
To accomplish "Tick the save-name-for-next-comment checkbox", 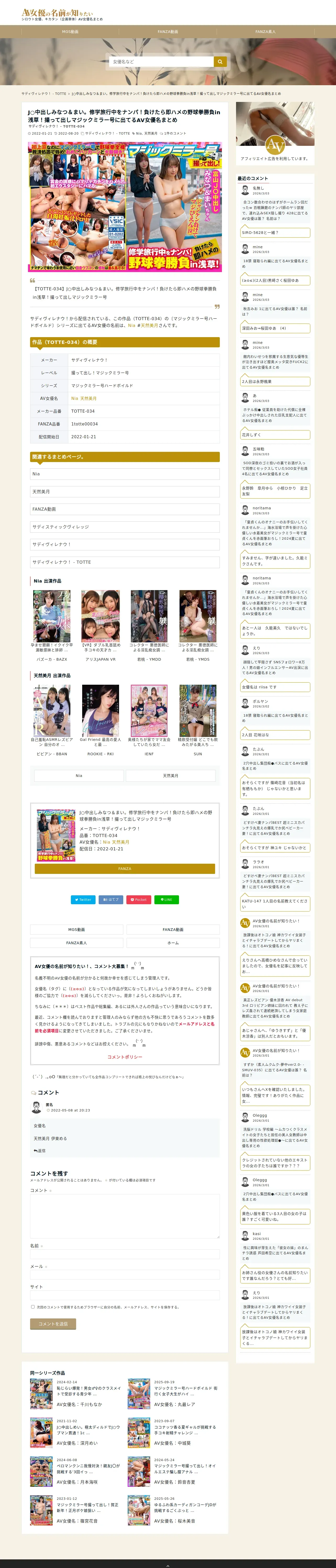I will coord(33,1306).
